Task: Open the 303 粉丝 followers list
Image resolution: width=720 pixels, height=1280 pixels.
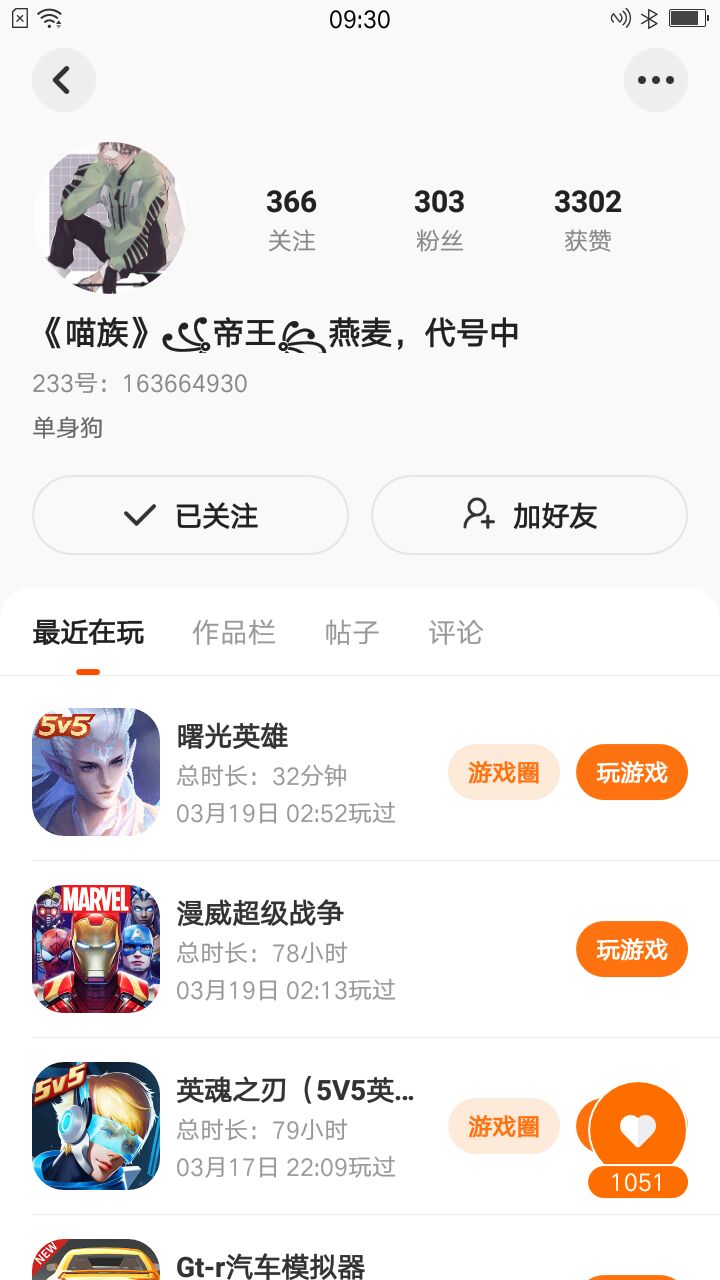Action: [439, 219]
